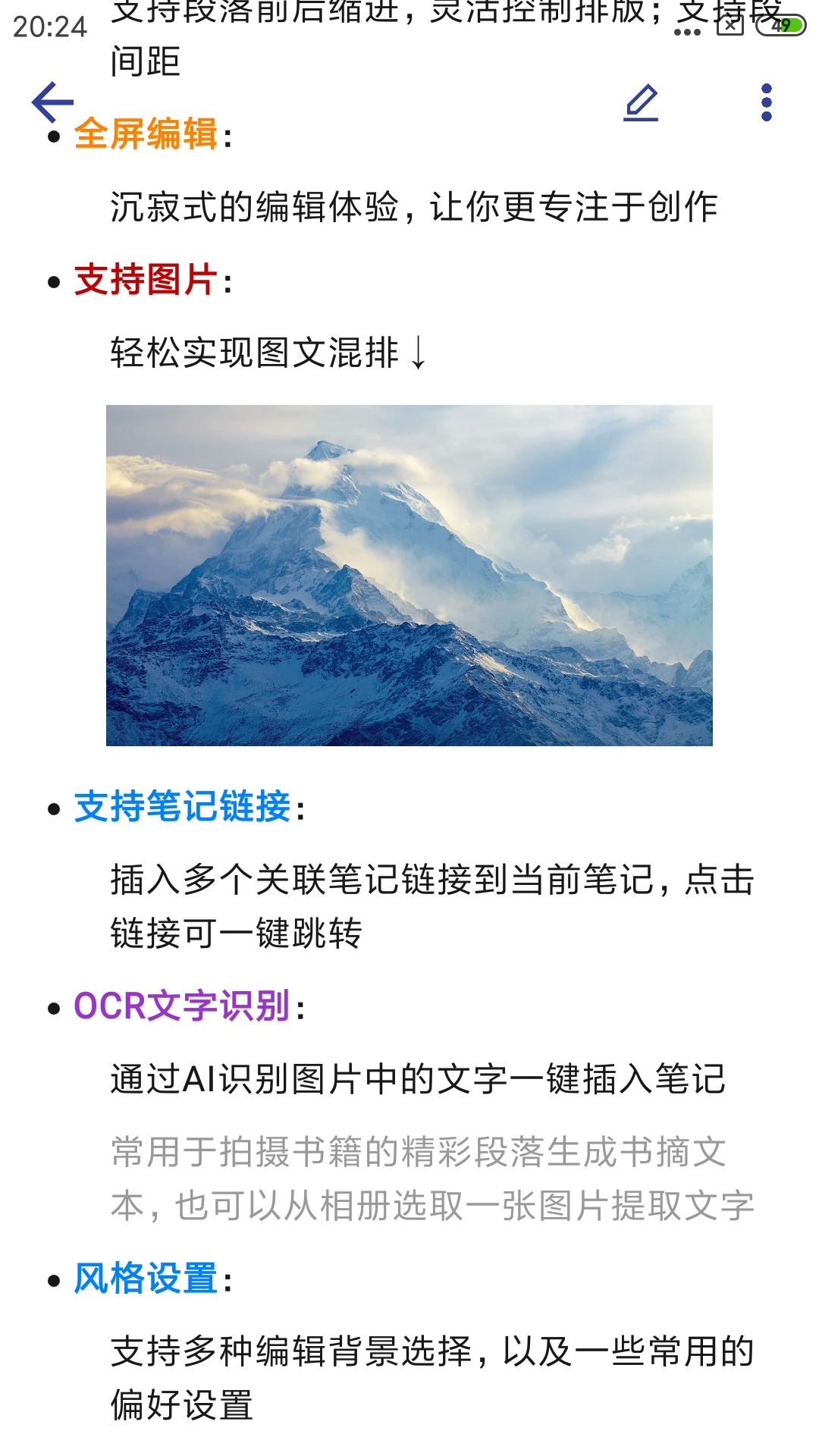
Task: Tap the bullet point beside 全屏编辑
Action: click(53, 137)
